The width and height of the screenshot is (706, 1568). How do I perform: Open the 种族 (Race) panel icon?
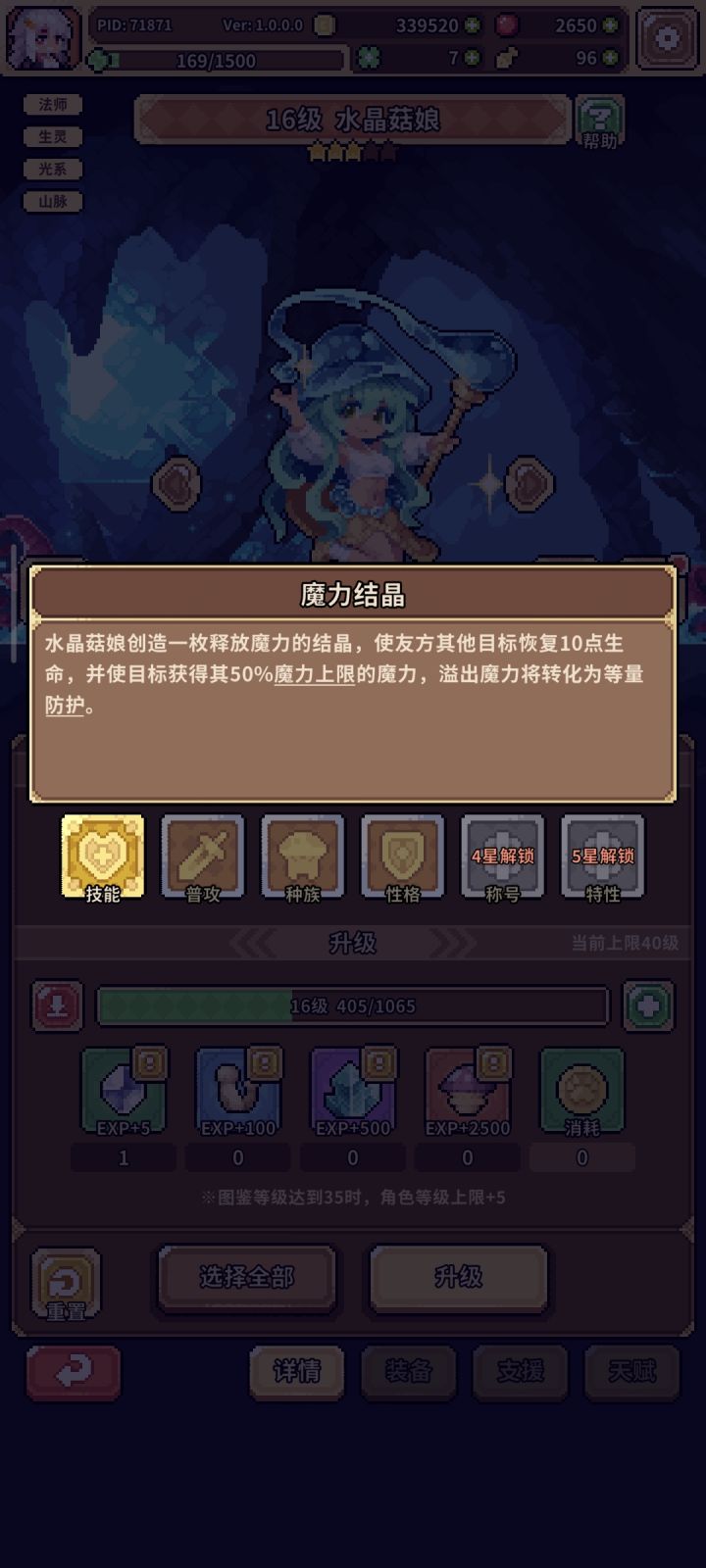pos(302,858)
